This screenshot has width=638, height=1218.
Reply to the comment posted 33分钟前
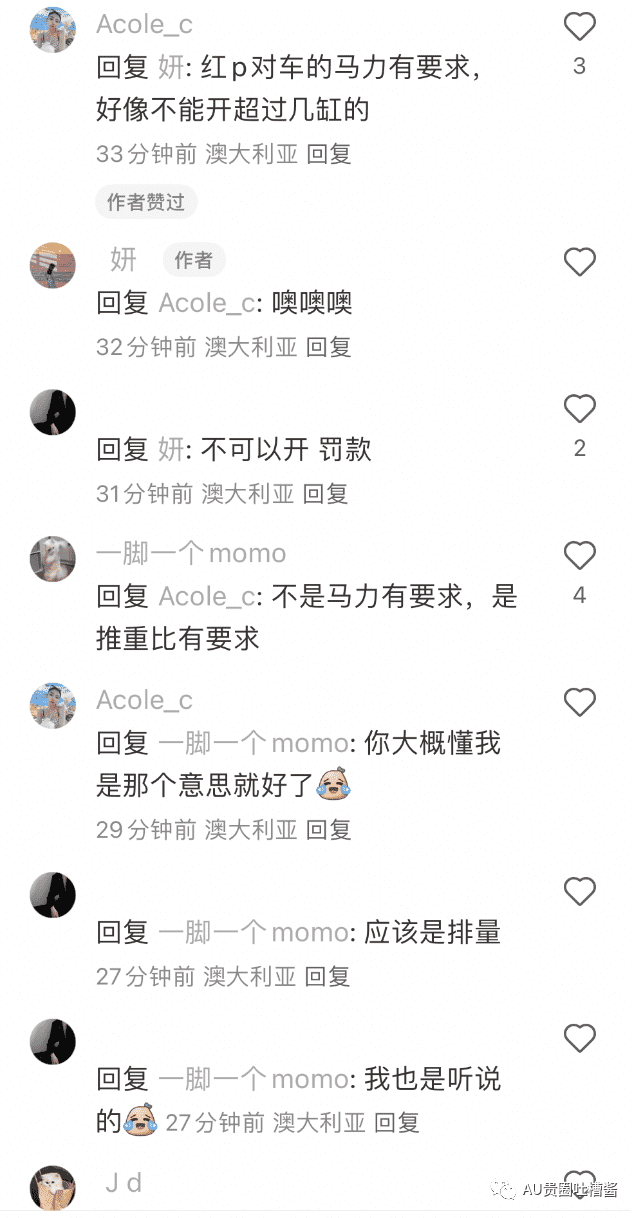[x=329, y=155]
